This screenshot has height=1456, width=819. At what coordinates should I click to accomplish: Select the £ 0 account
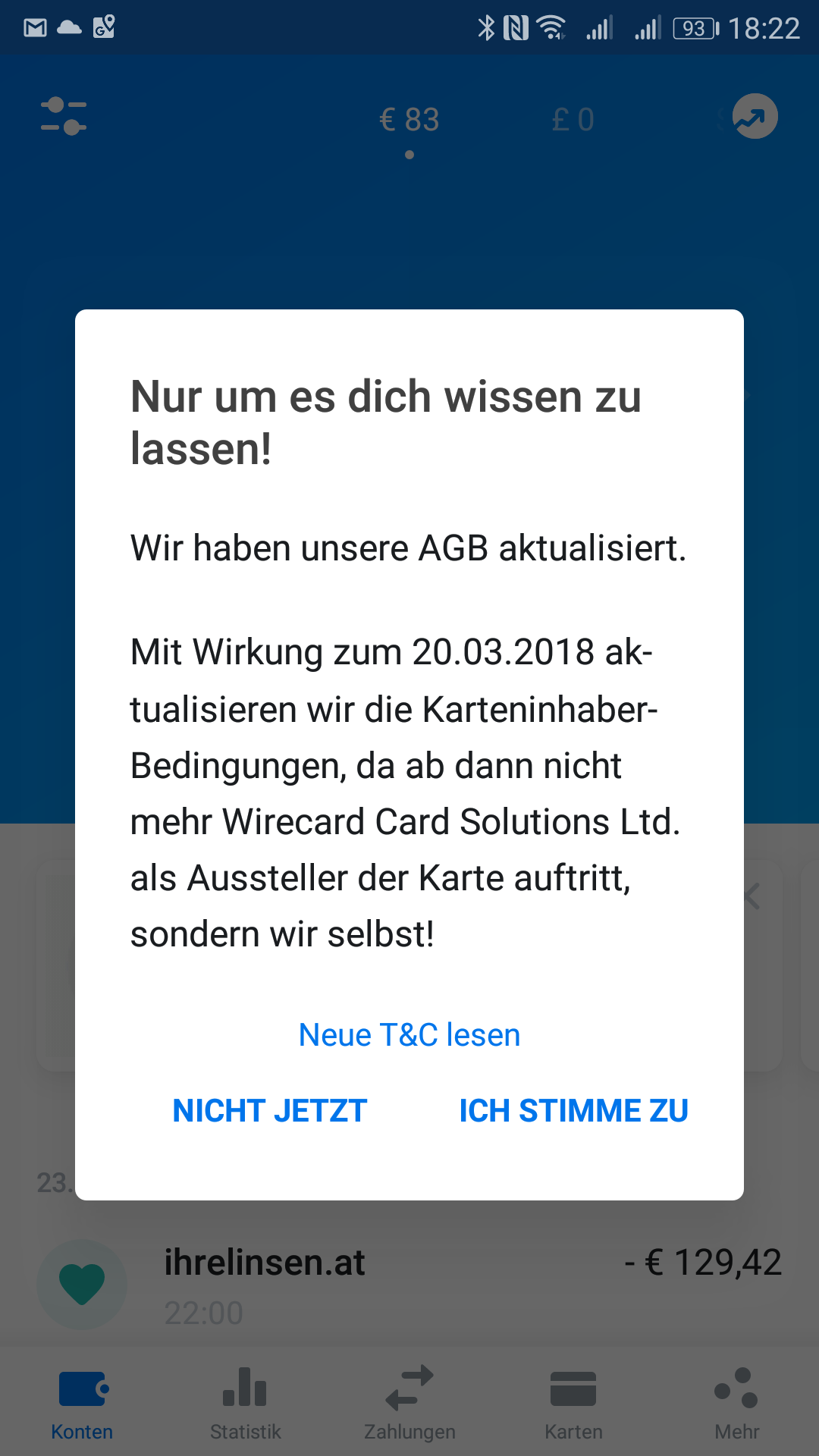click(573, 120)
